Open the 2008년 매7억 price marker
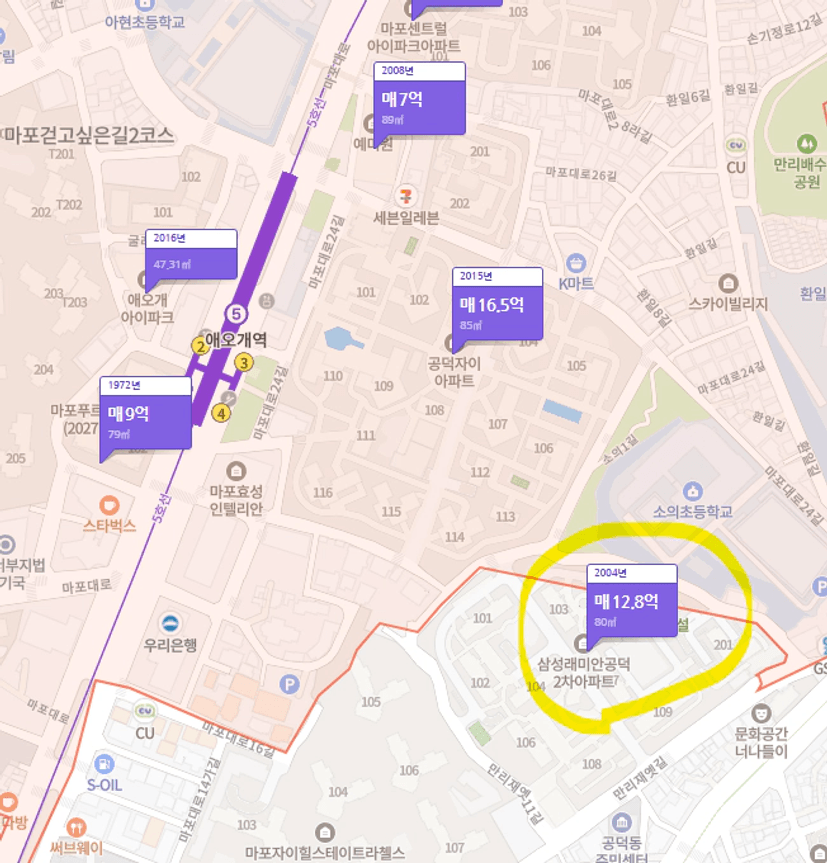The image size is (827, 863). point(419,105)
